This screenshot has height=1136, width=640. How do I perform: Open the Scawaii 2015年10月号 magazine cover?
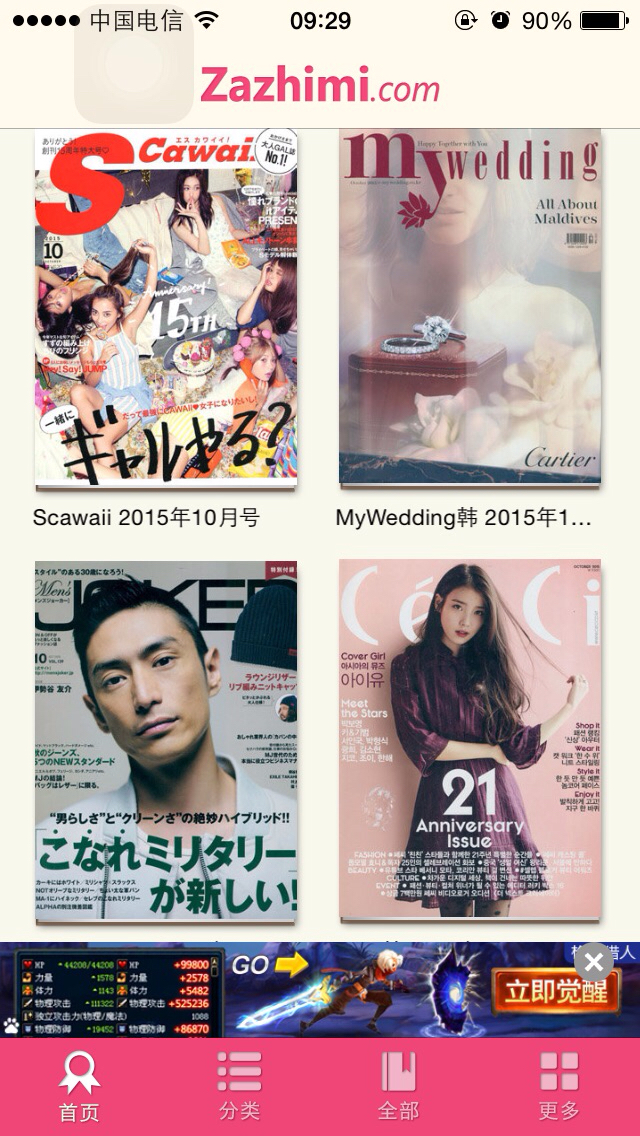coord(166,308)
